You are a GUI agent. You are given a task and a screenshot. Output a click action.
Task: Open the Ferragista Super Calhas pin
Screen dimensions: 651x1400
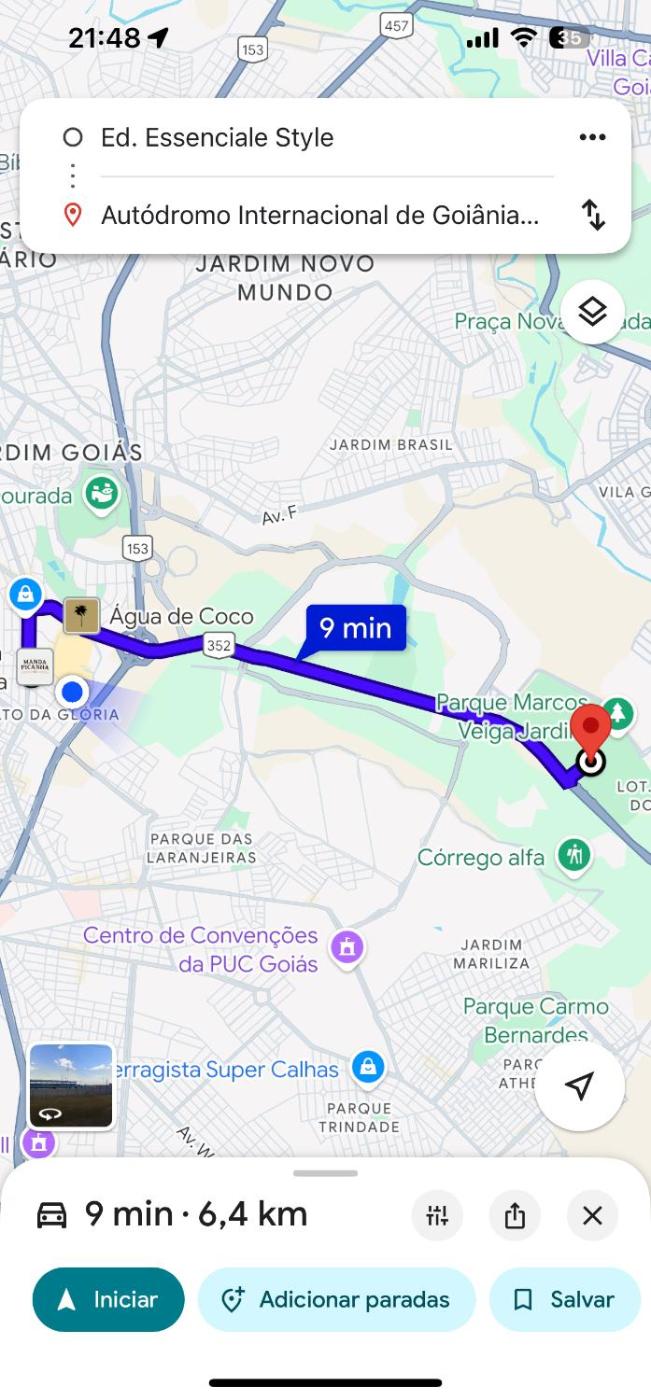point(367,1068)
